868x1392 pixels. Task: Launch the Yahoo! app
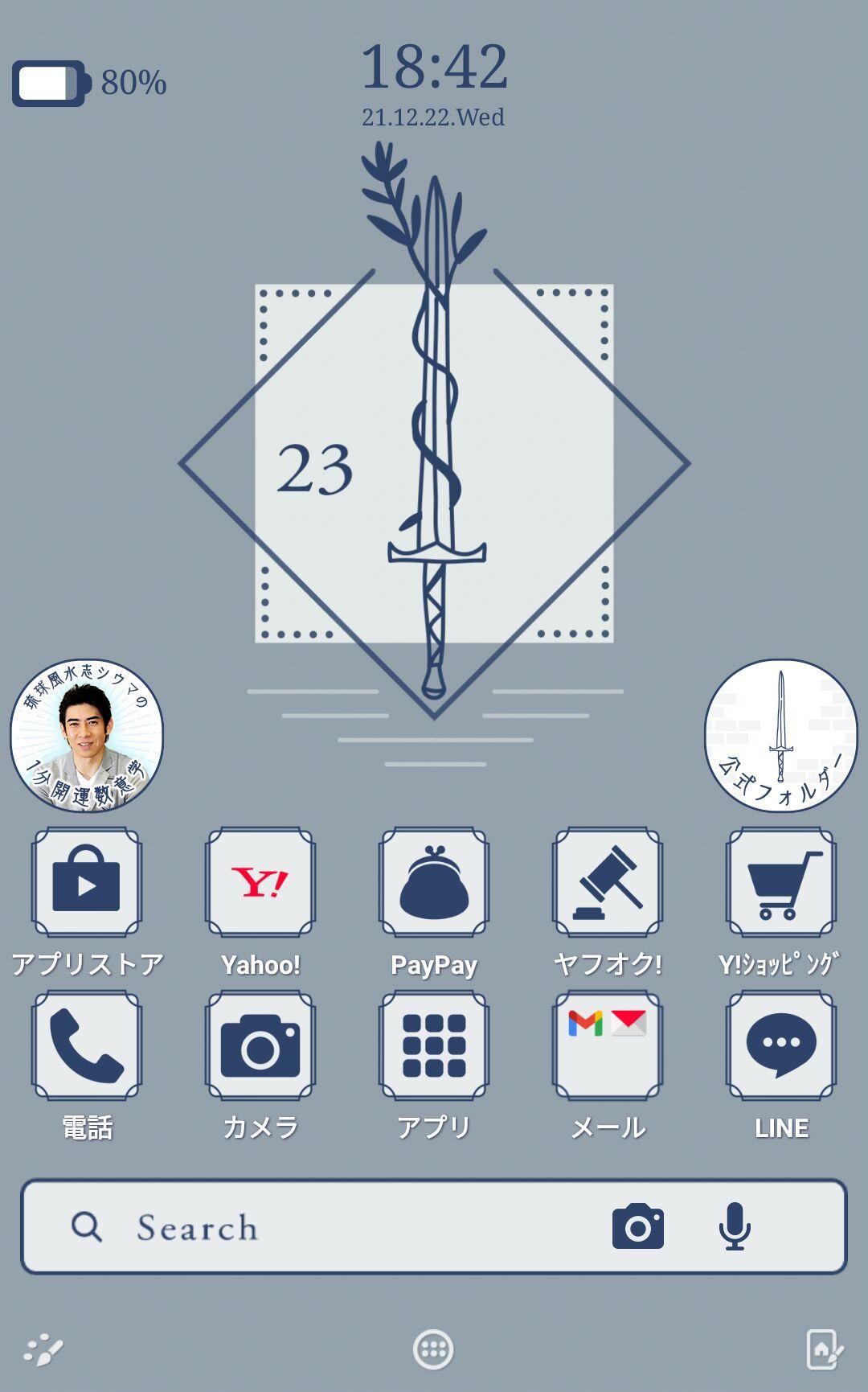260,883
